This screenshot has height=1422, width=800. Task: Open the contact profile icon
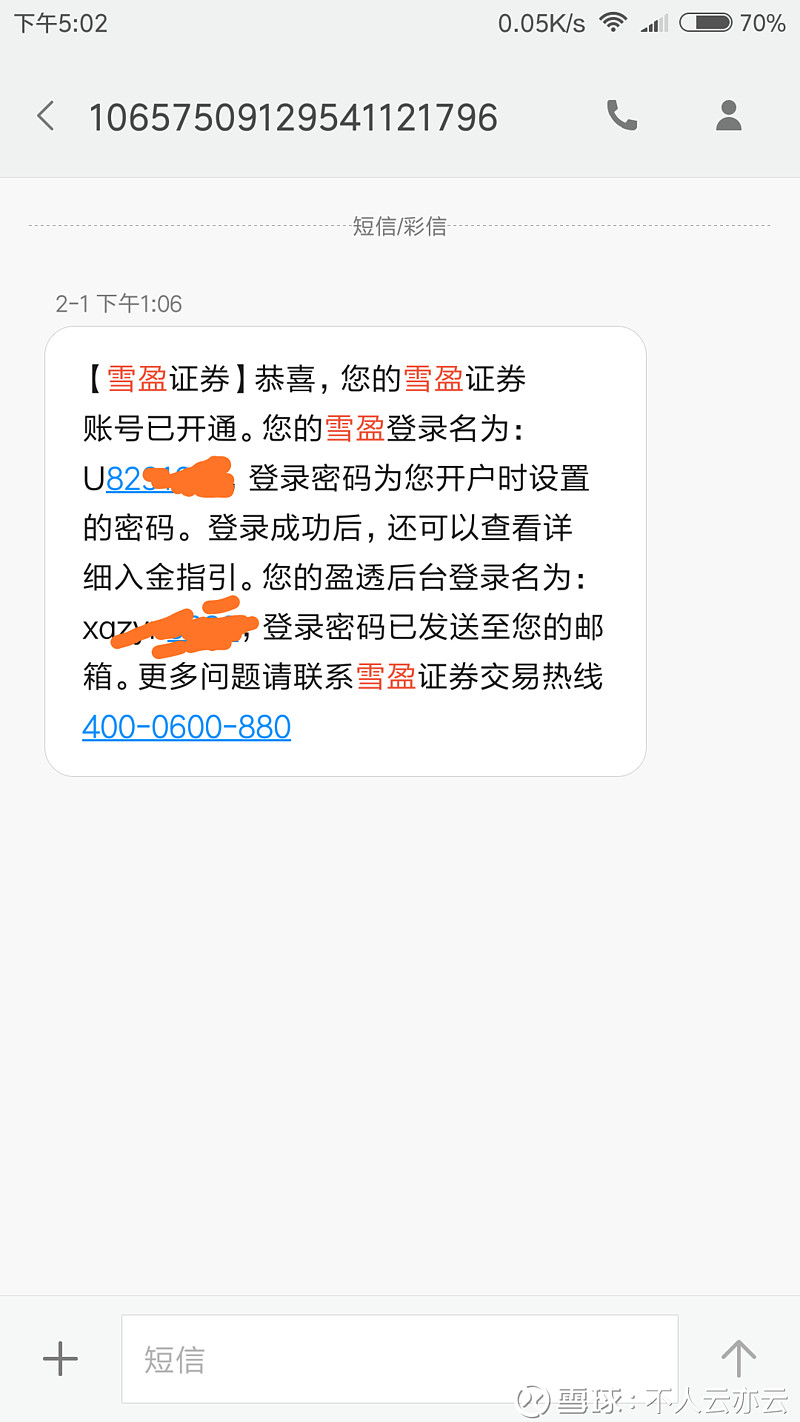728,116
